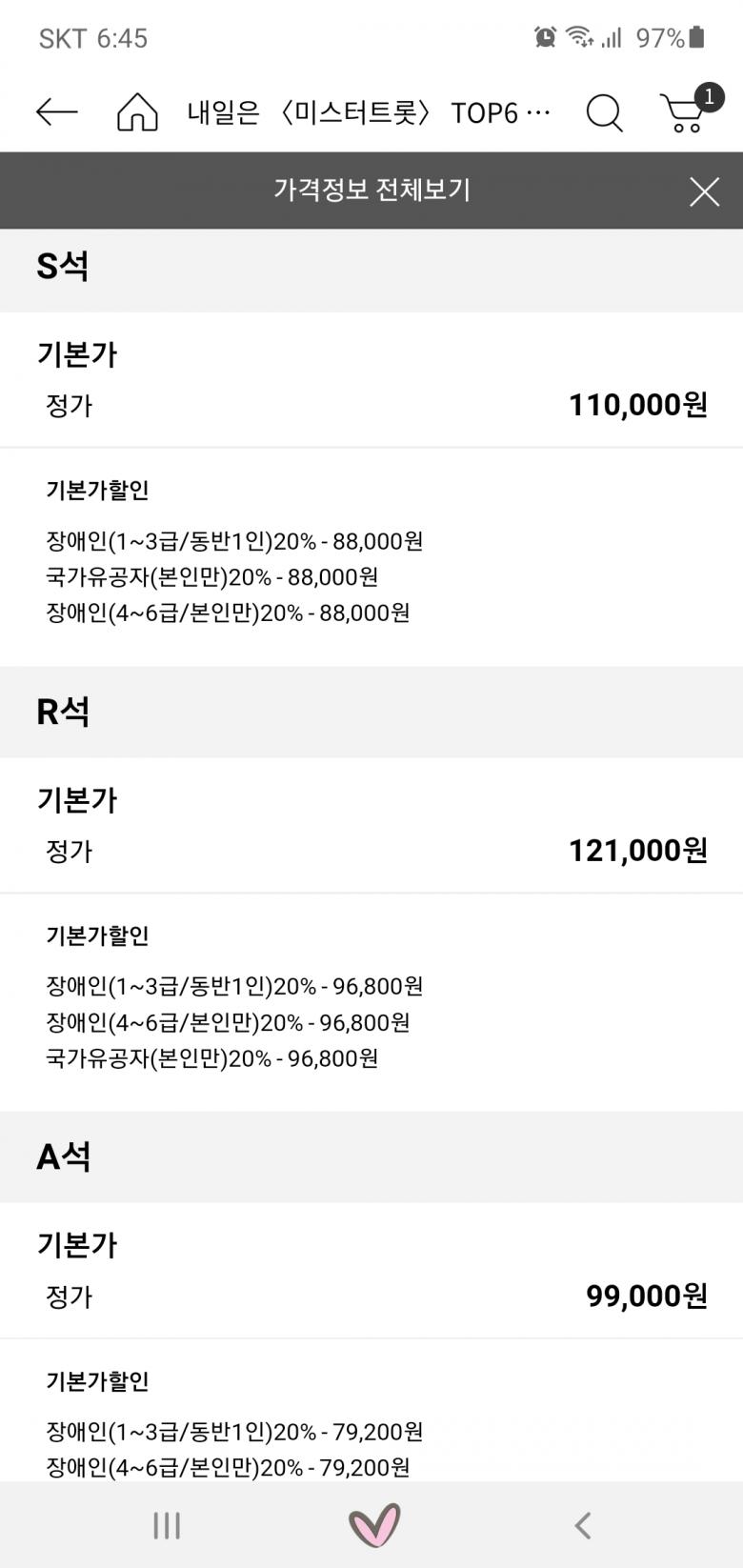
Task: Open the home icon in the app bar
Action: (137, 112)
